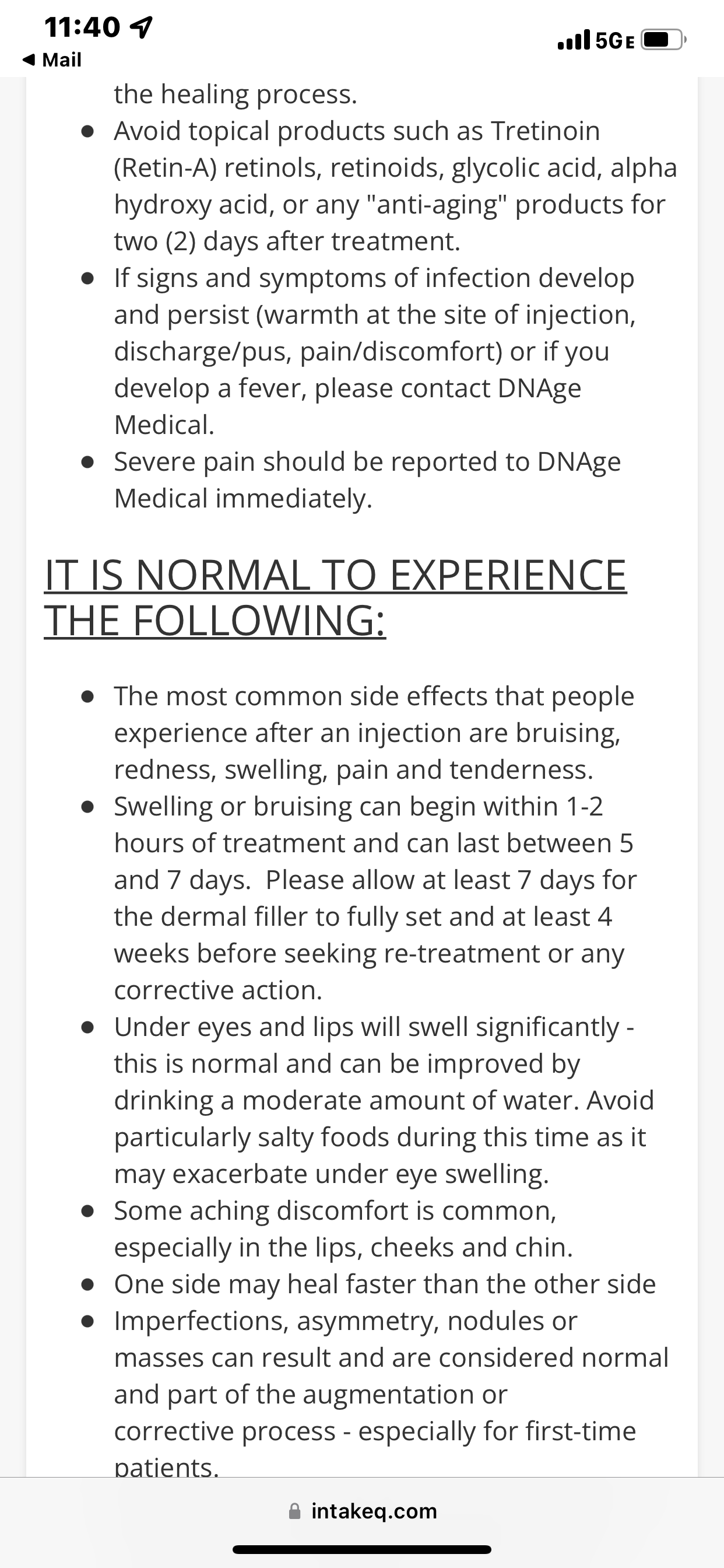
Task: Tap the intakeq.com address bar
Action: click(363, 1511)
